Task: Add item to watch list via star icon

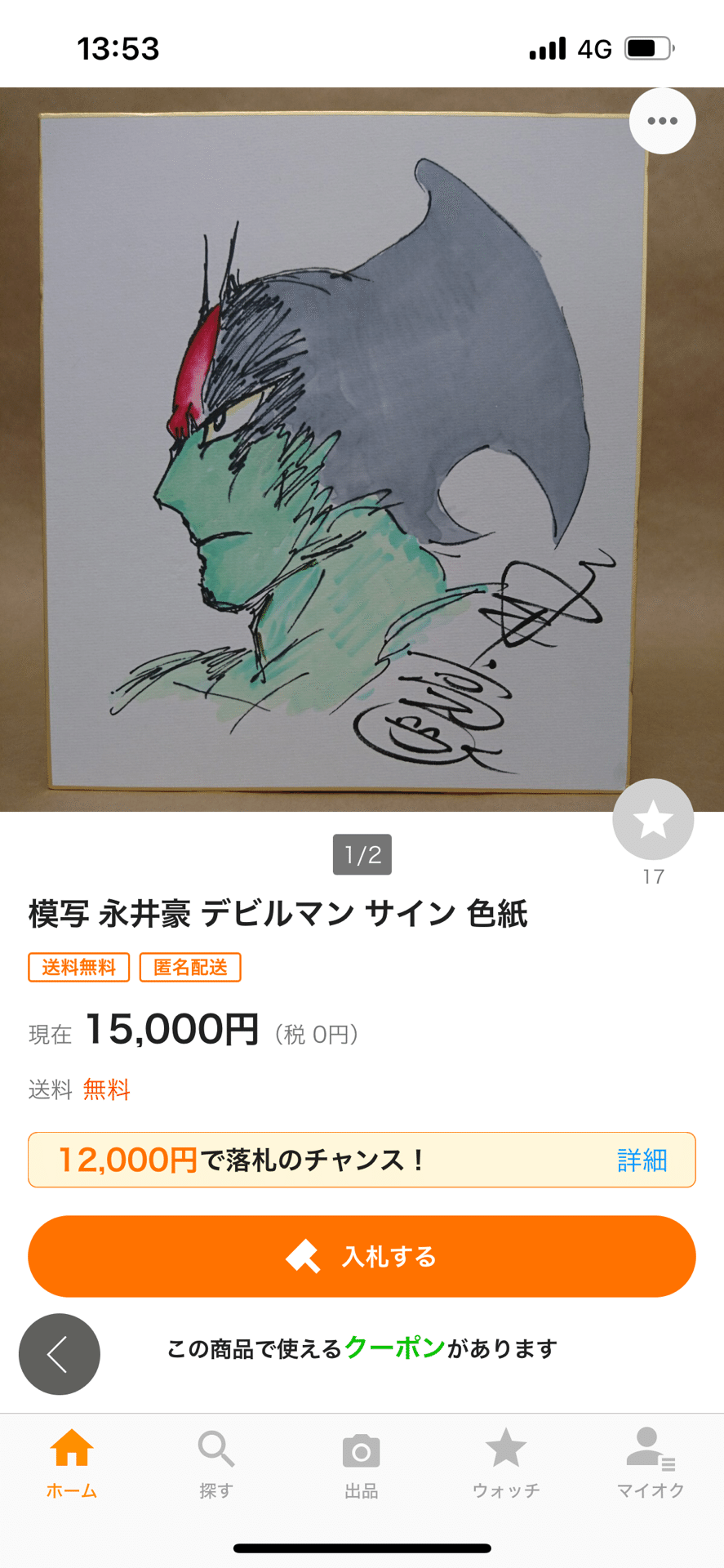Action: (x=653, y=818)
